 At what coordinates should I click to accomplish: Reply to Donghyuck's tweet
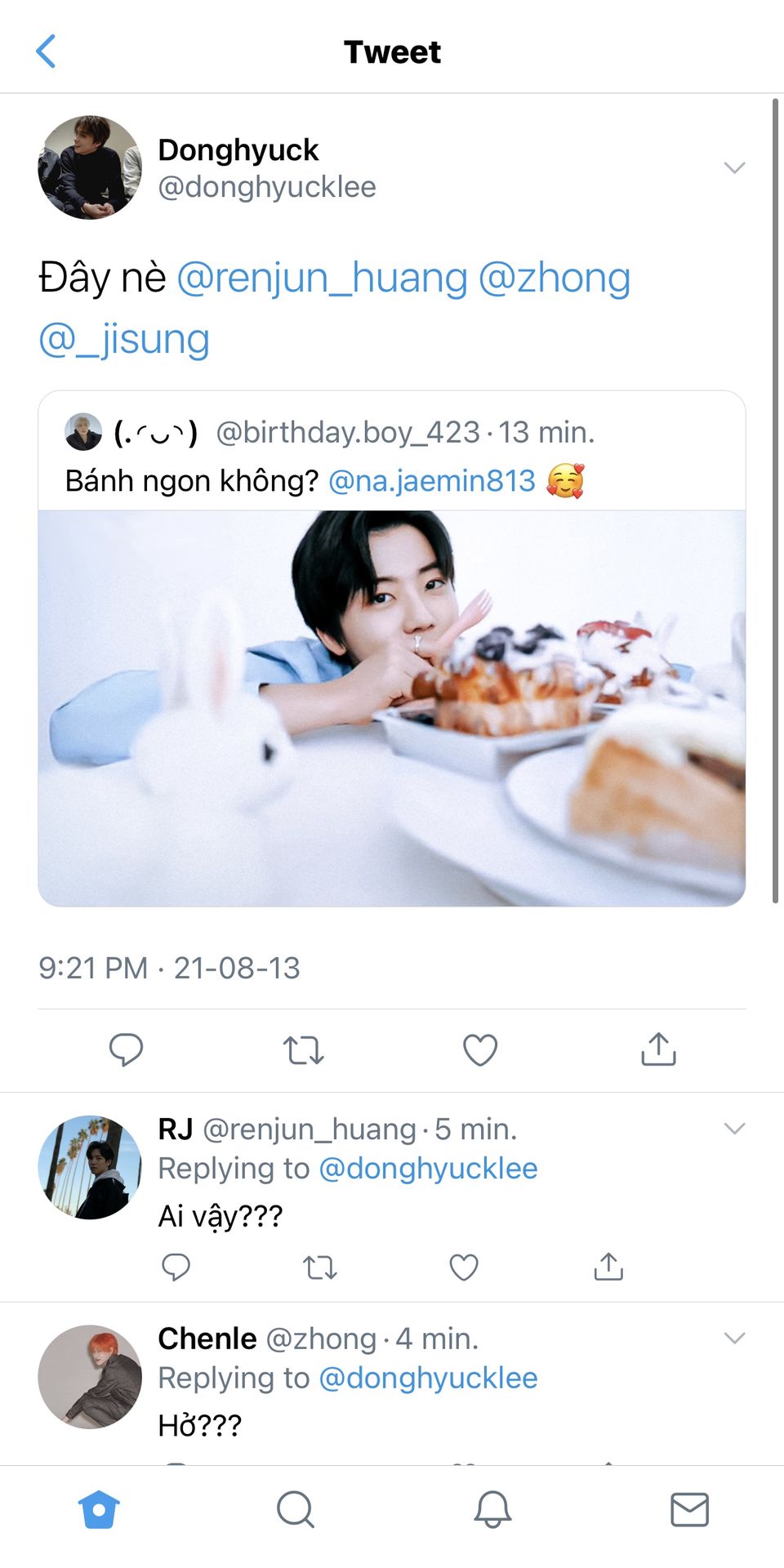click(126, 1049)
